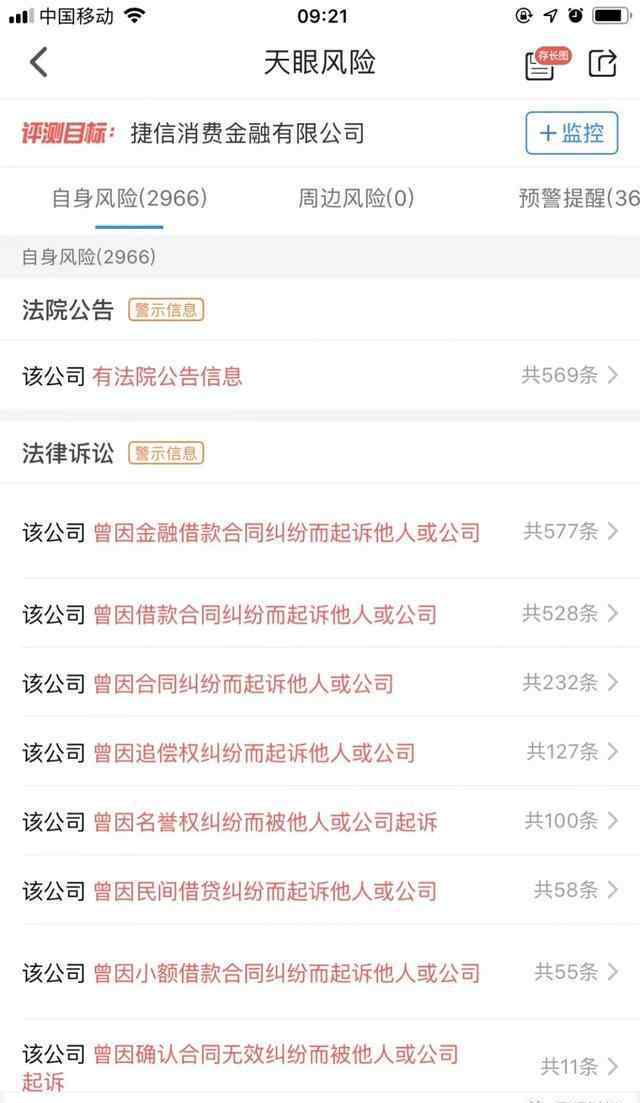Open 小额借款合同纠纷 lawsuits row (55条)
Image resolution: width=640 pixels, height=1103 pixels.
[320, 973]
